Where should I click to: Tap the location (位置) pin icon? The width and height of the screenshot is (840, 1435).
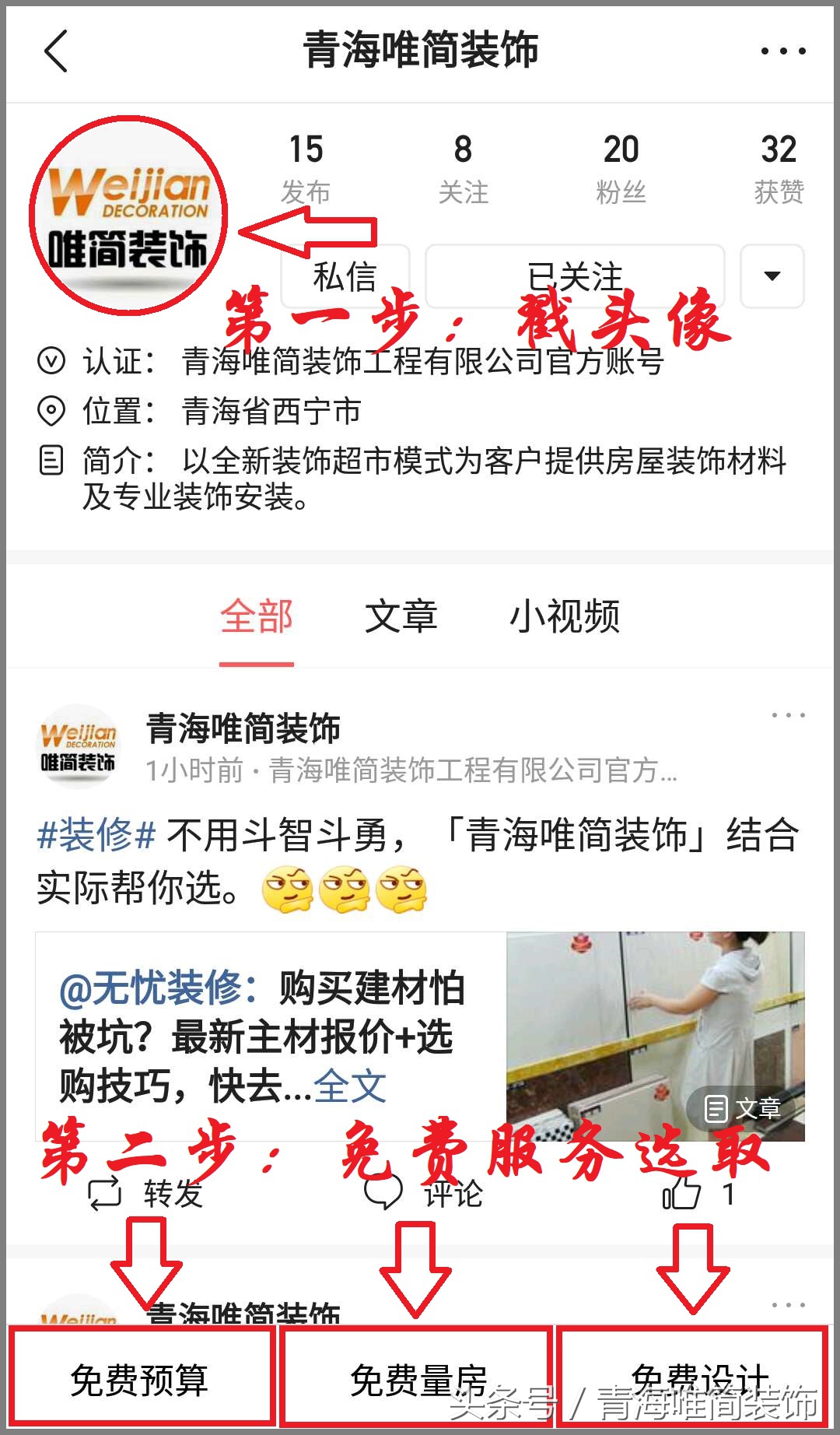(x=51, y=409)
